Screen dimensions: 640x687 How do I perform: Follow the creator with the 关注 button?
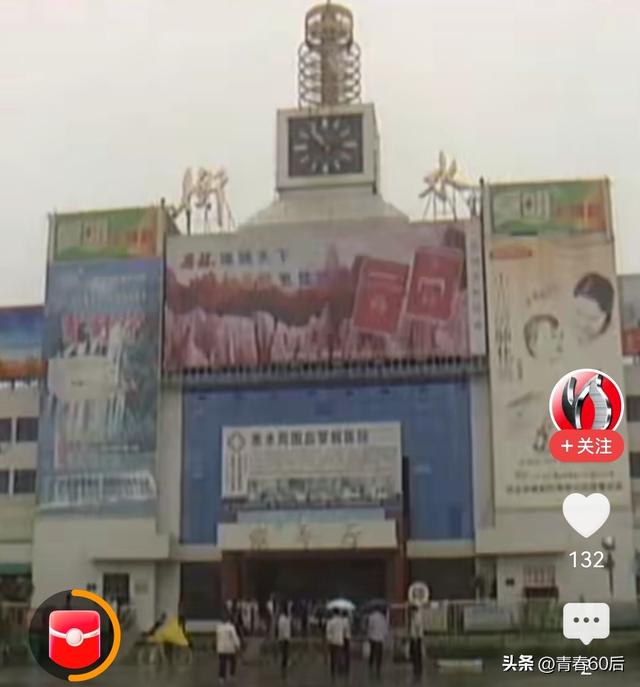586,446
